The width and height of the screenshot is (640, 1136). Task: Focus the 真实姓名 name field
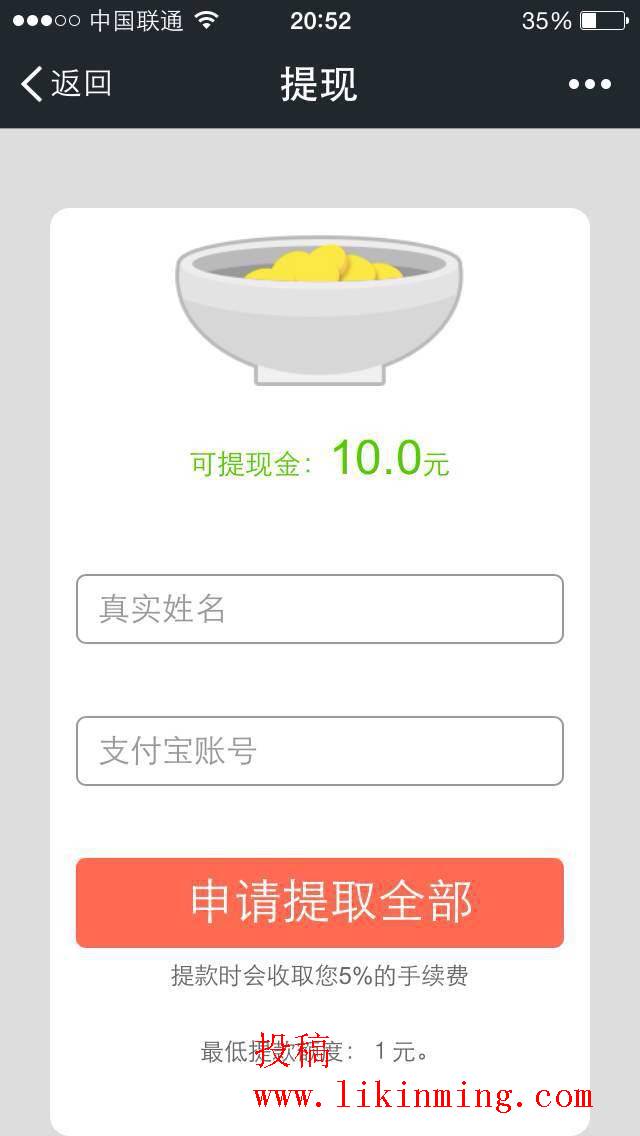pos(320,609)
